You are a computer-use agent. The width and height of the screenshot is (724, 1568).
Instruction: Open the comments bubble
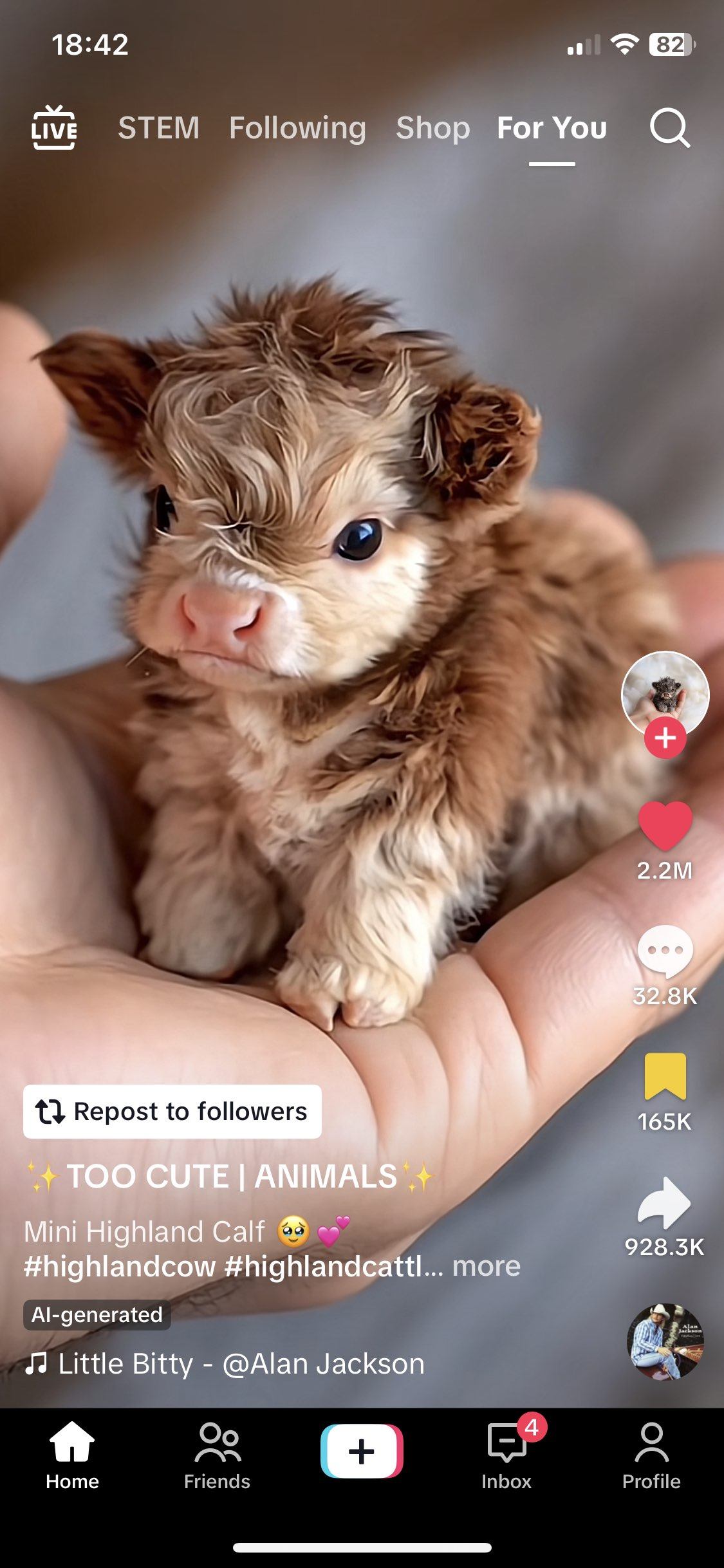tap(665, 951)
